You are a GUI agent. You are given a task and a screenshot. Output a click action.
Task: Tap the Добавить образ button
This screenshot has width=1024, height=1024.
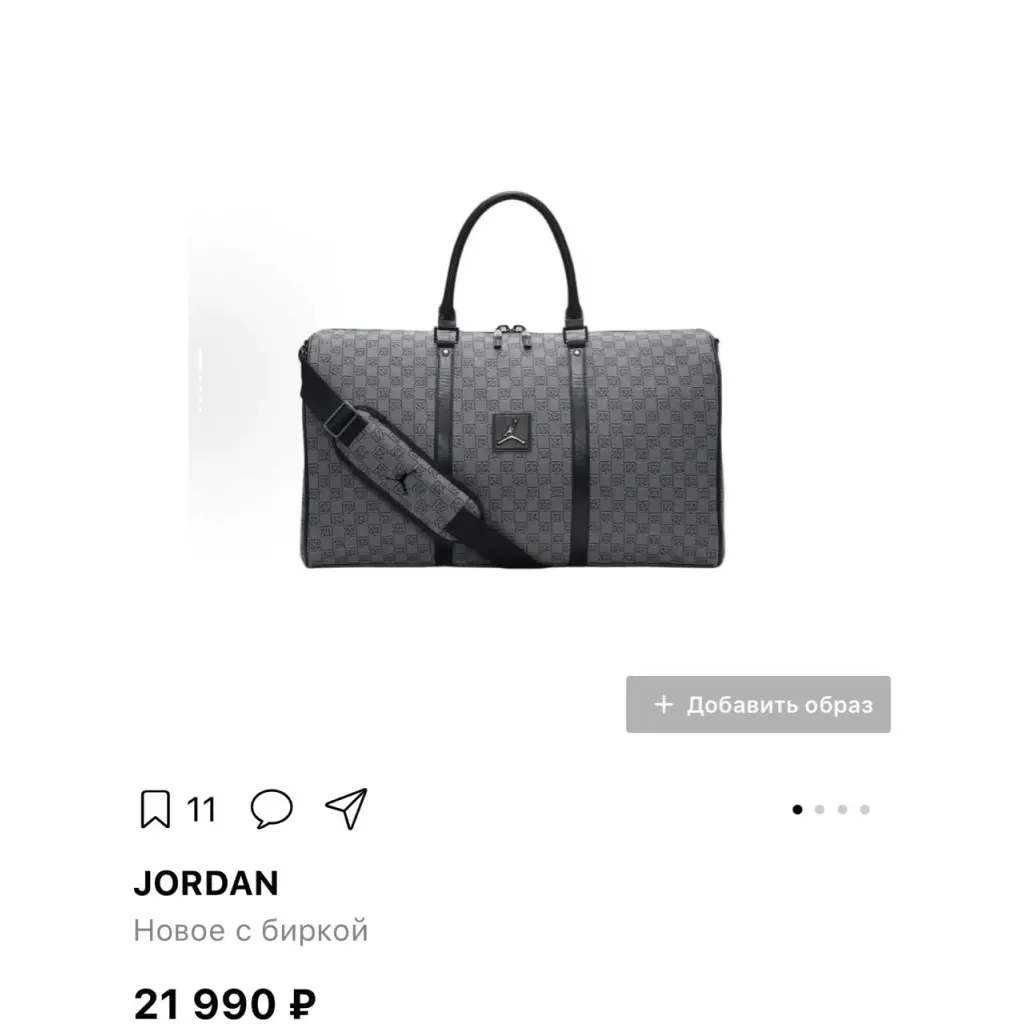pos(758,705)
